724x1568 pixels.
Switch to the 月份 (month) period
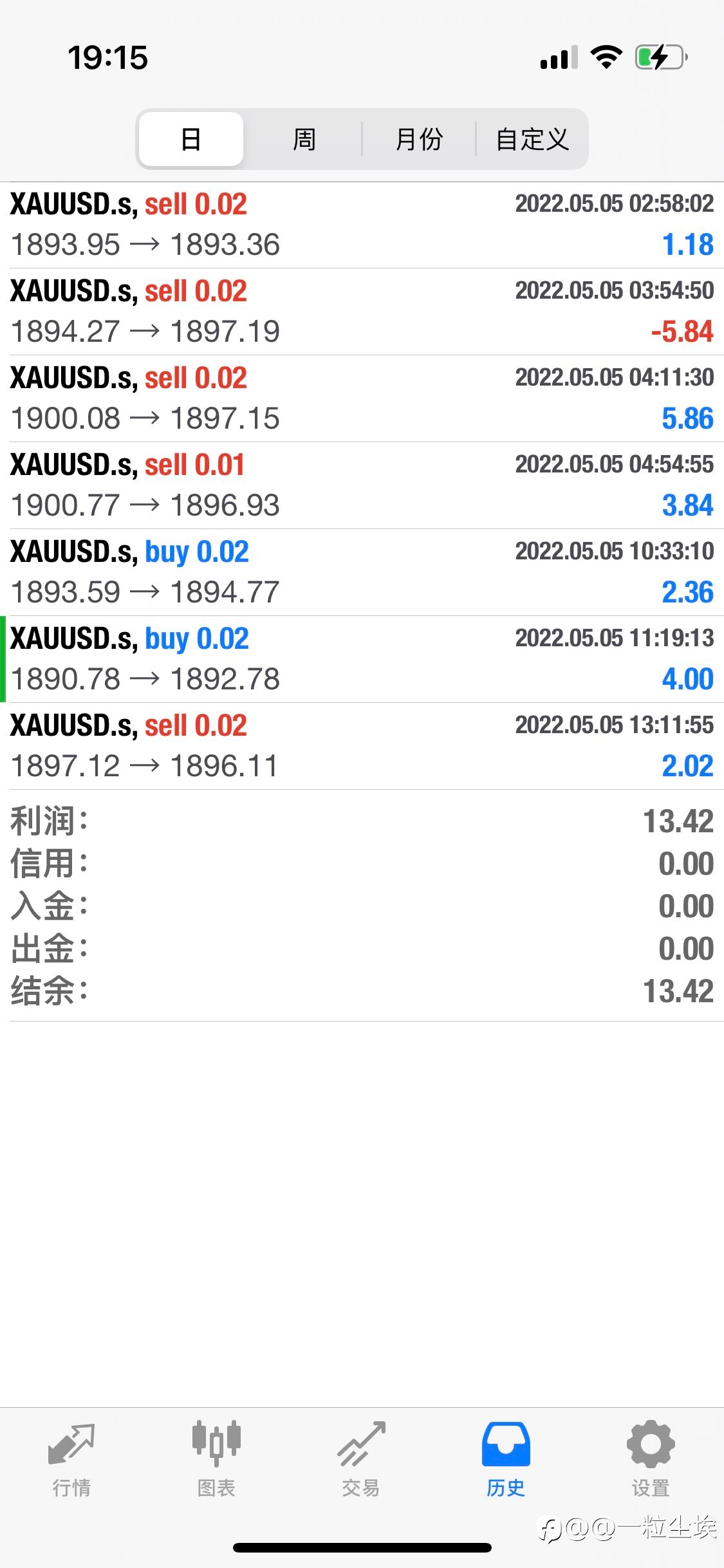coord(419,139)
